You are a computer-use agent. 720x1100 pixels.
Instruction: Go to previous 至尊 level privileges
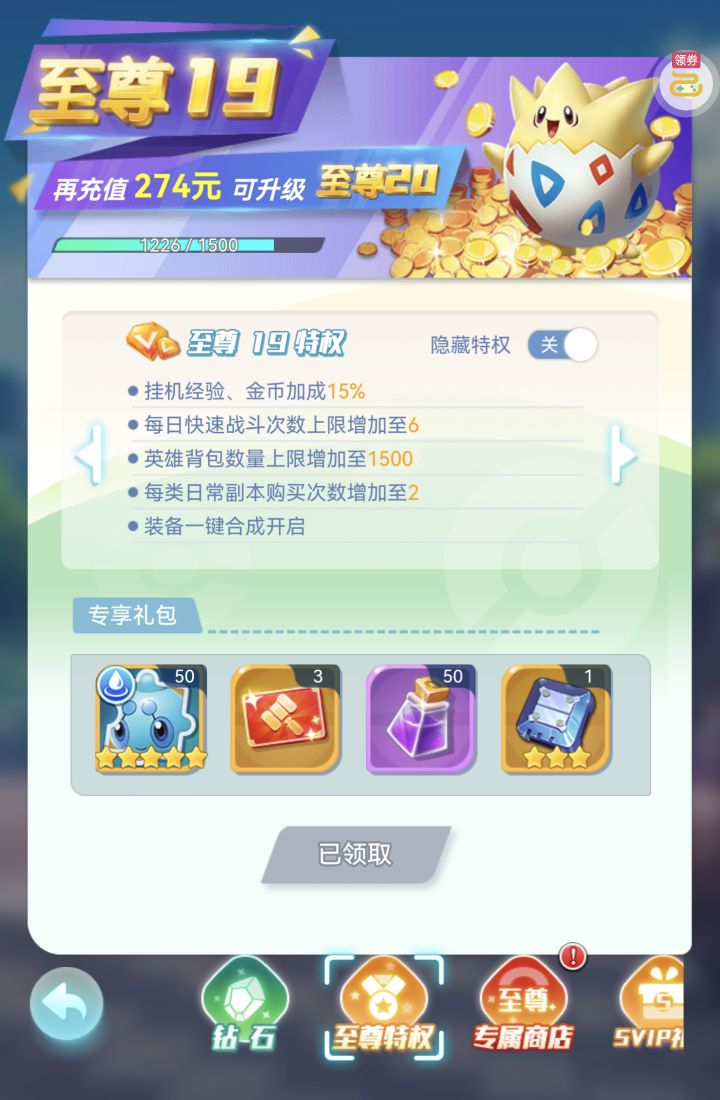coord(90,455)
